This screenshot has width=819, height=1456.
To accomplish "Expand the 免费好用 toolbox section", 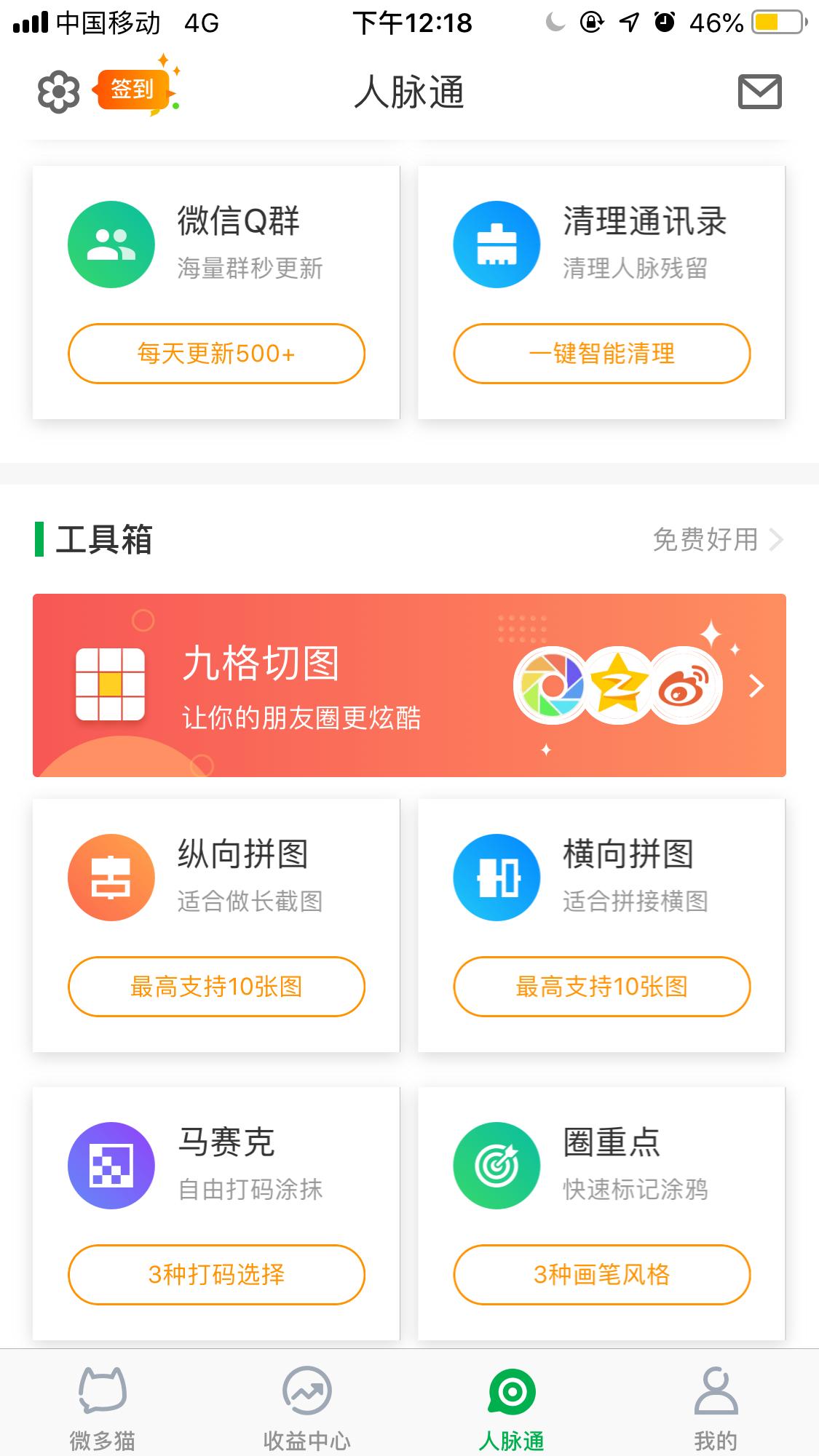I will click(717, 540).
